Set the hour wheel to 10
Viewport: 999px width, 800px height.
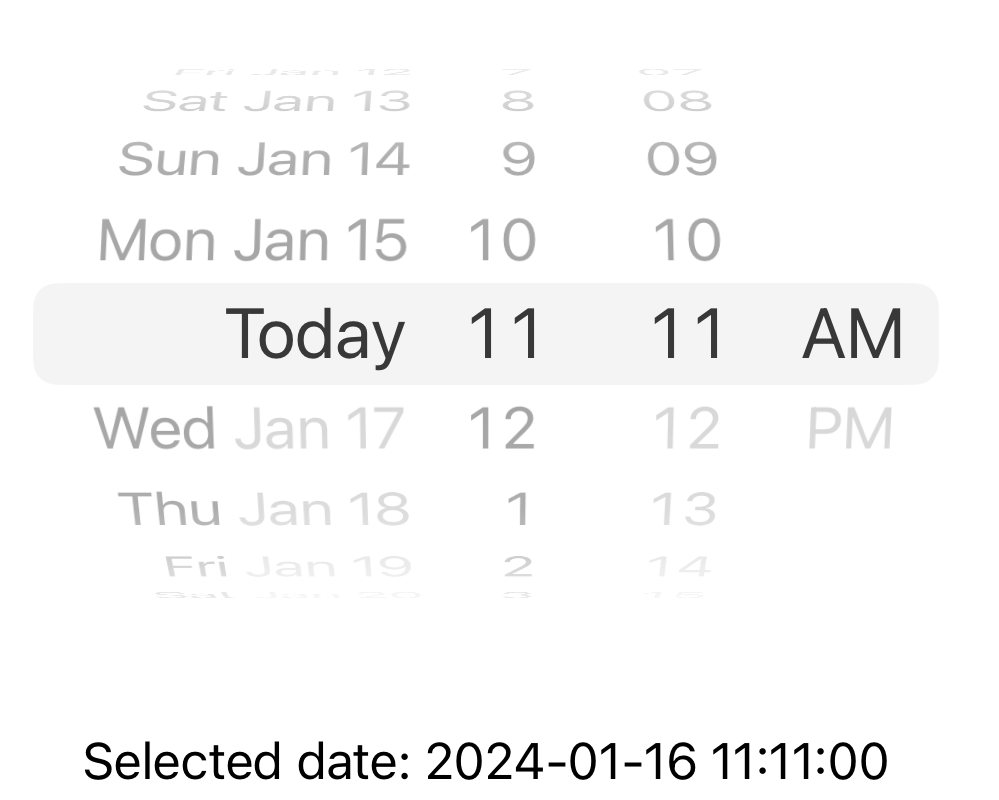(x=502, y=241)
